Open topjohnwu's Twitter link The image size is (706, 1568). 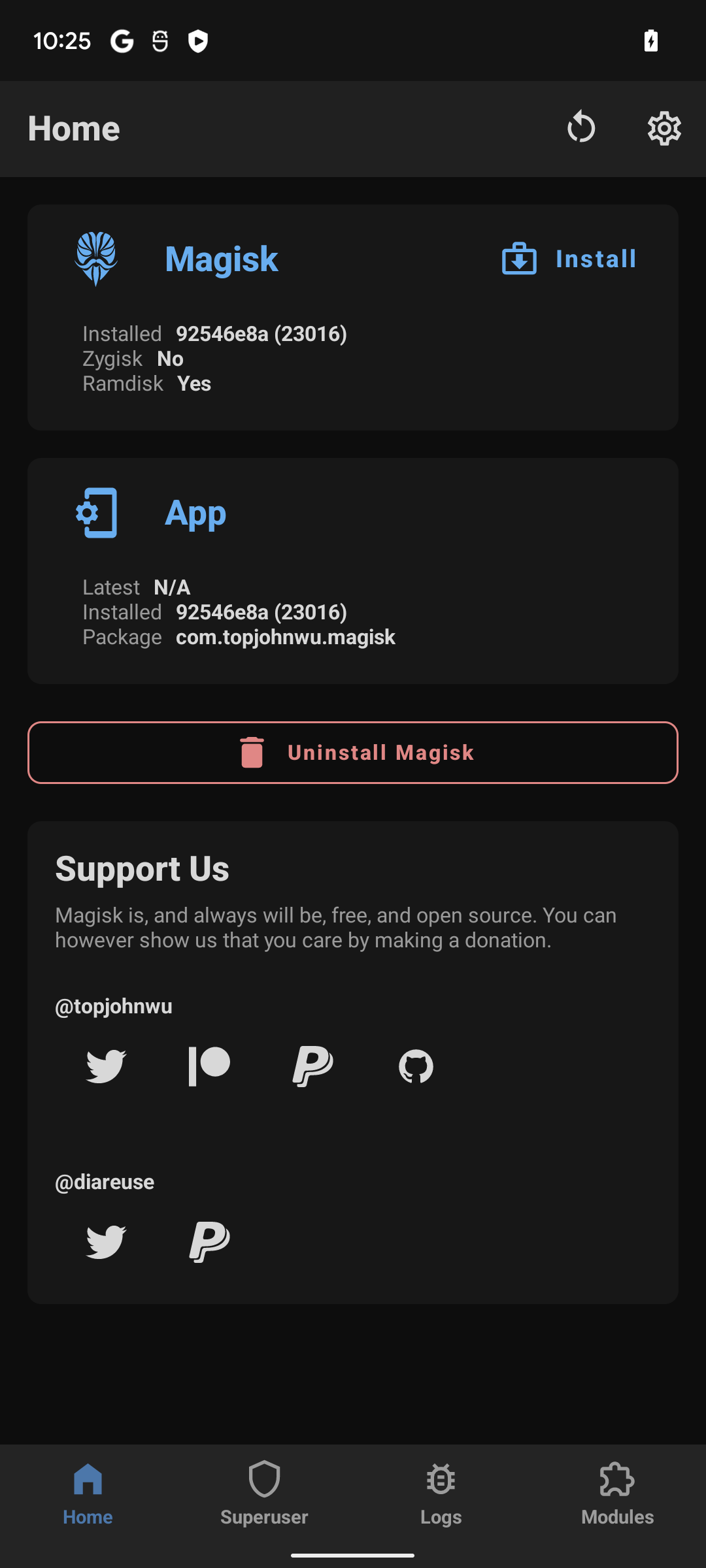click(x=106, y=1066)
